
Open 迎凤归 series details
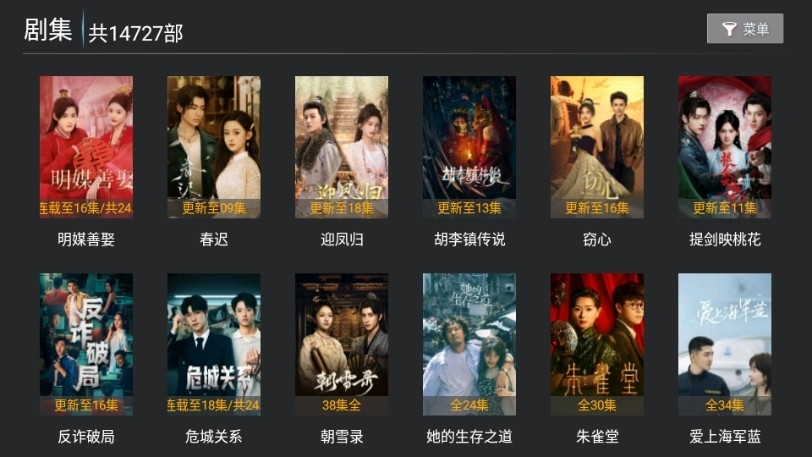coord(341,147)
